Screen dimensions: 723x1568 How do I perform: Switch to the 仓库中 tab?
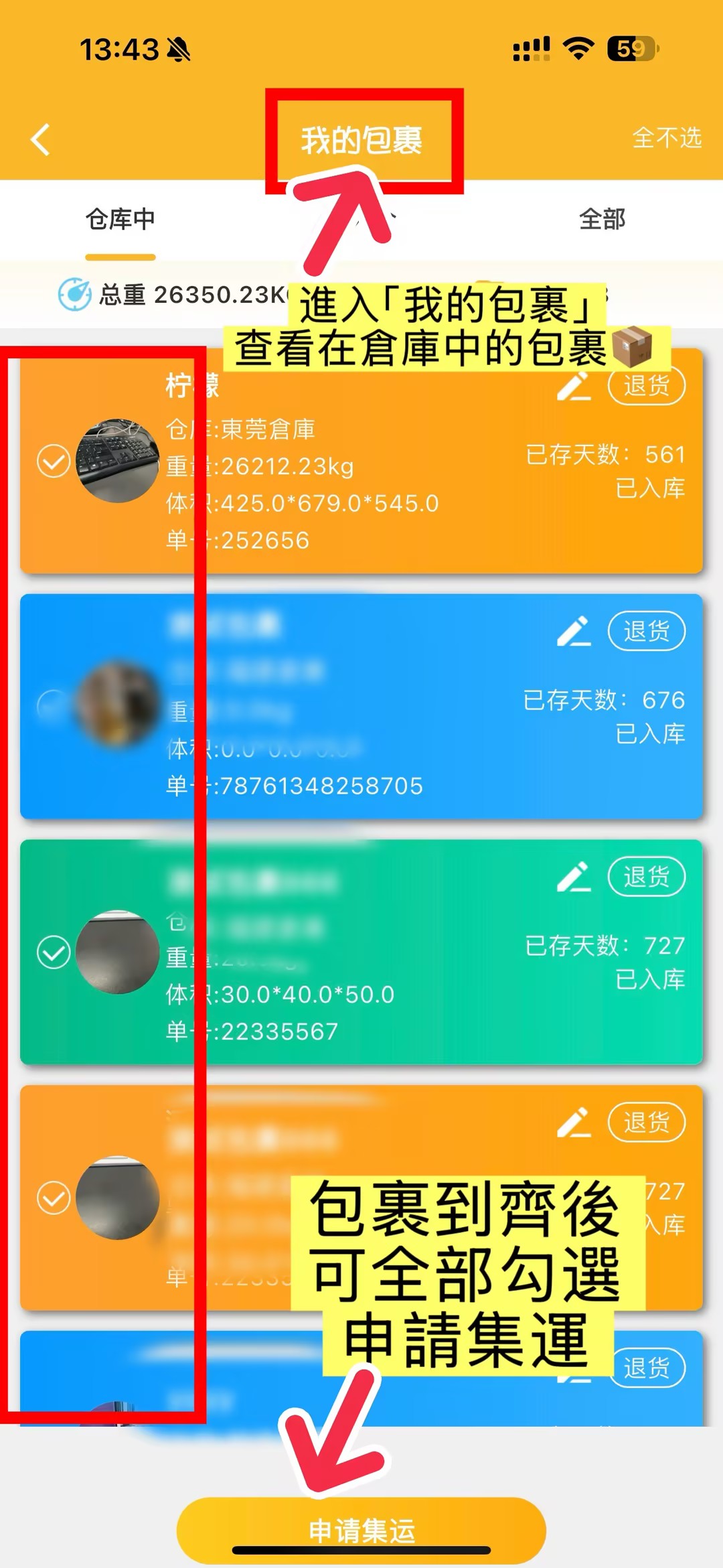tap(120, 219)
